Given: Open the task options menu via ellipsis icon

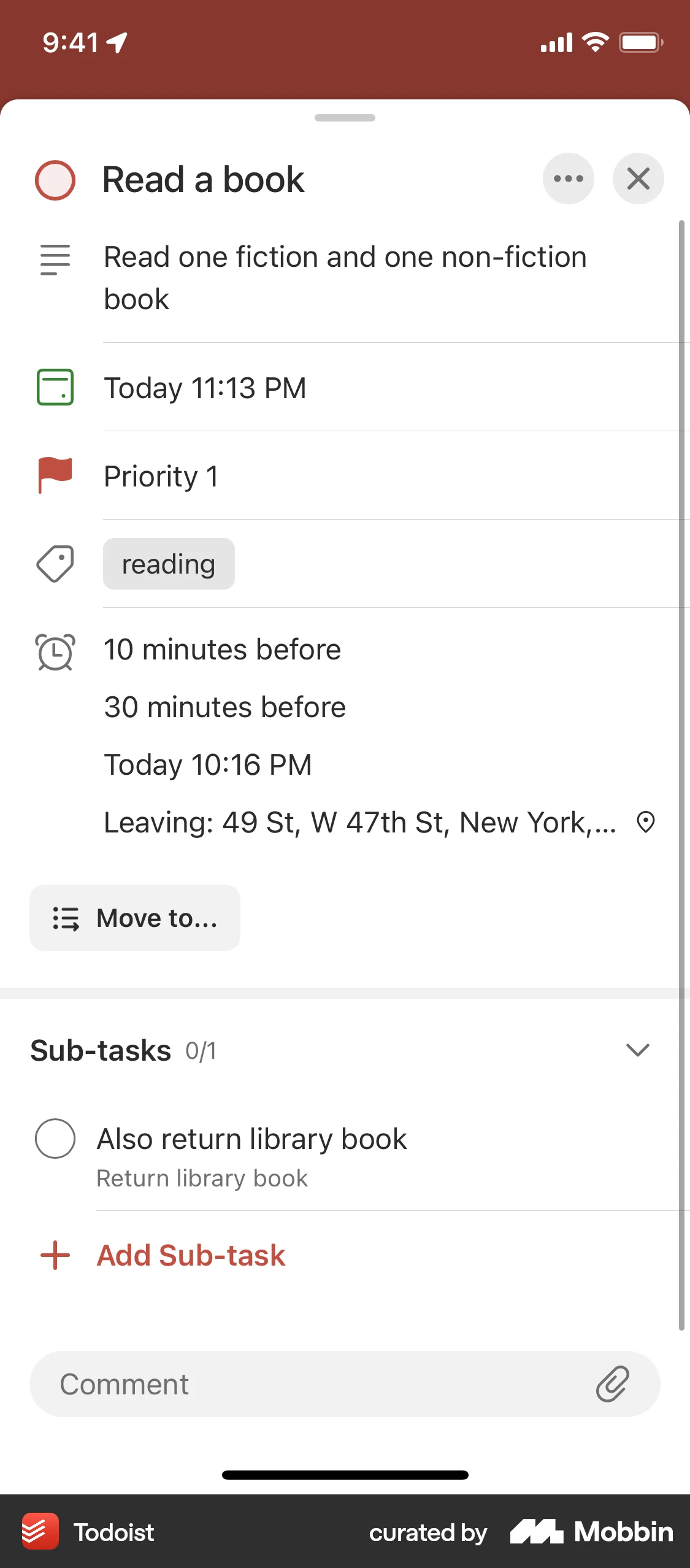Looking at the screenshot, I should 567,179.
